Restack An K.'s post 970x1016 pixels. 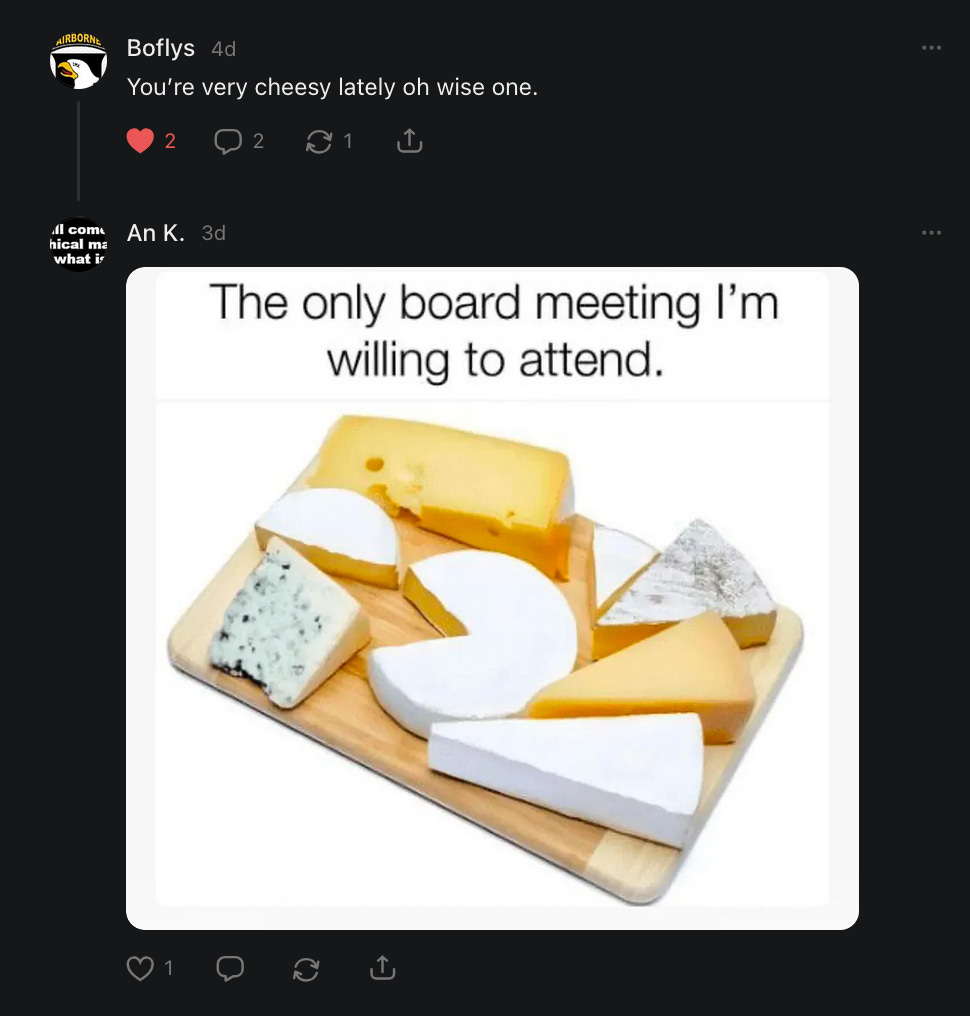306,968
